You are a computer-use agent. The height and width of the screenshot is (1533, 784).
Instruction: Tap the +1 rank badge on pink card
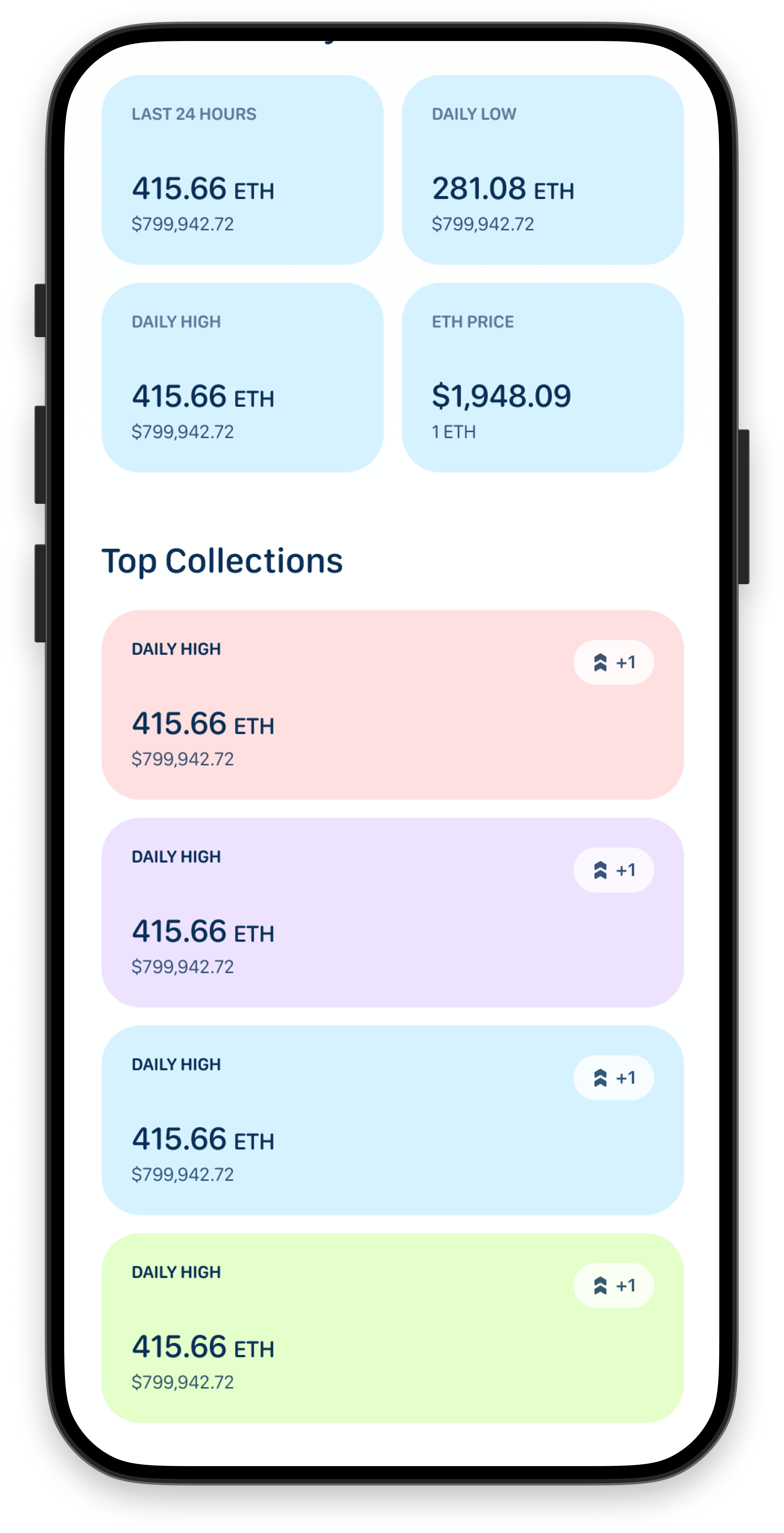[x=613, y=662]
